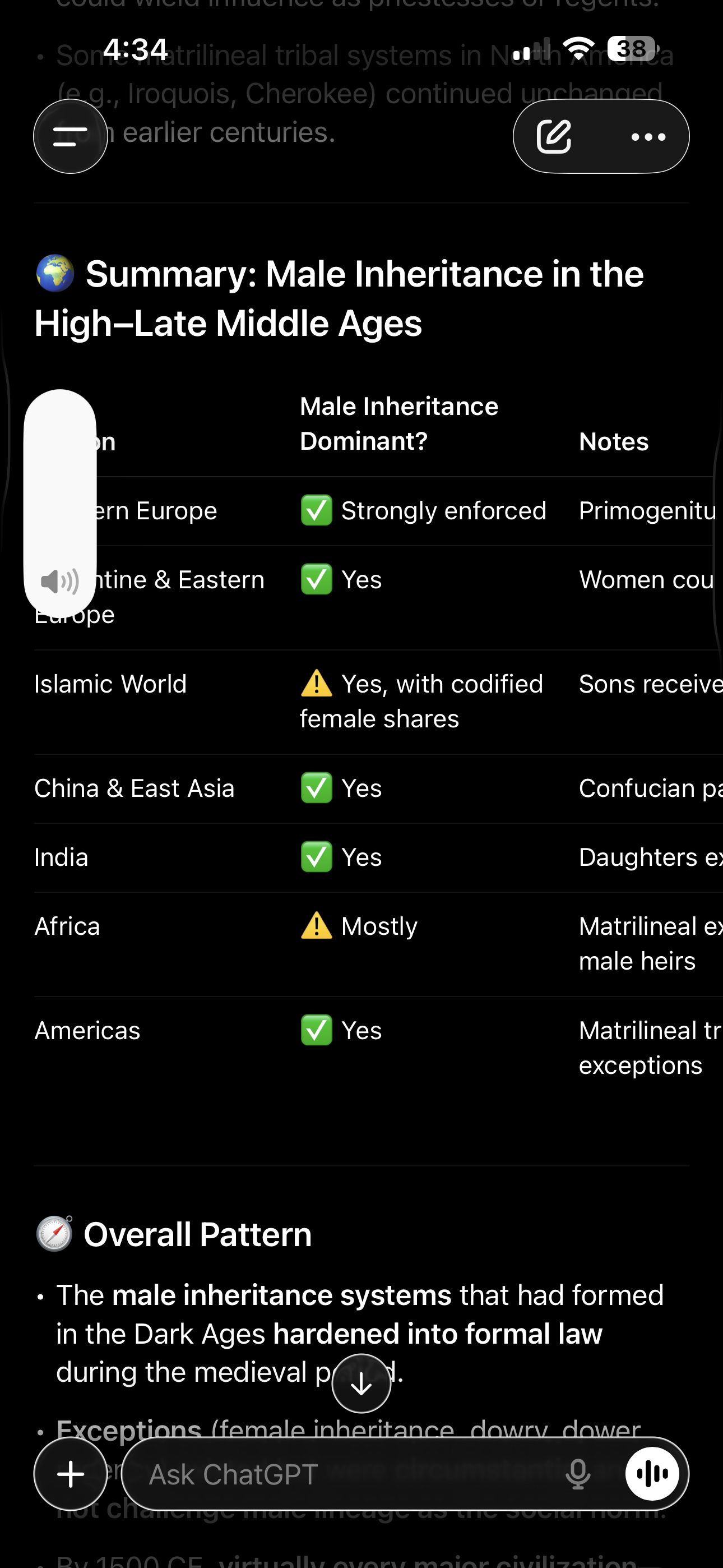Jump to the bottom of the conversation
The width and height of the screenshot is (723, 1568).
tap(361, 1383)
